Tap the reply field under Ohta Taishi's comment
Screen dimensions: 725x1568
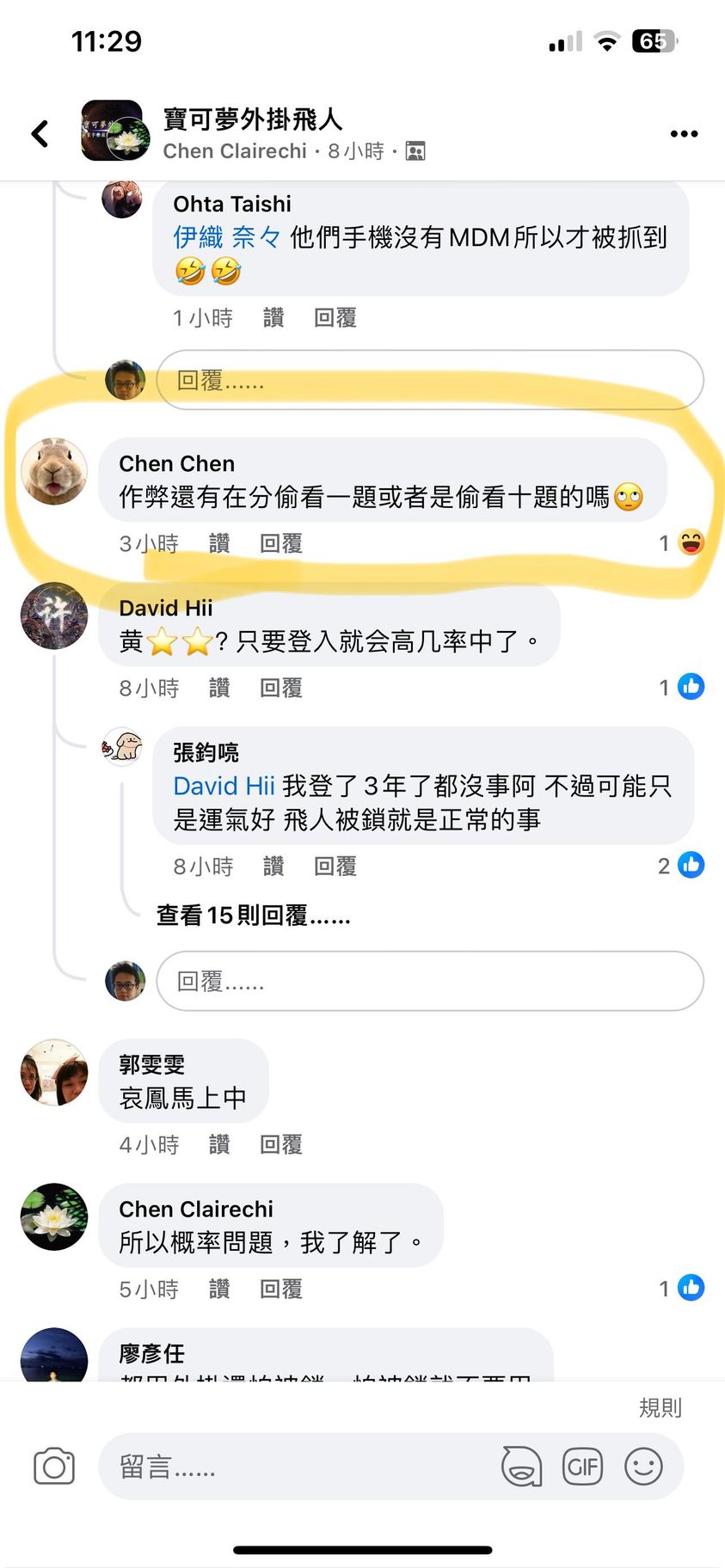pos(430,380)
